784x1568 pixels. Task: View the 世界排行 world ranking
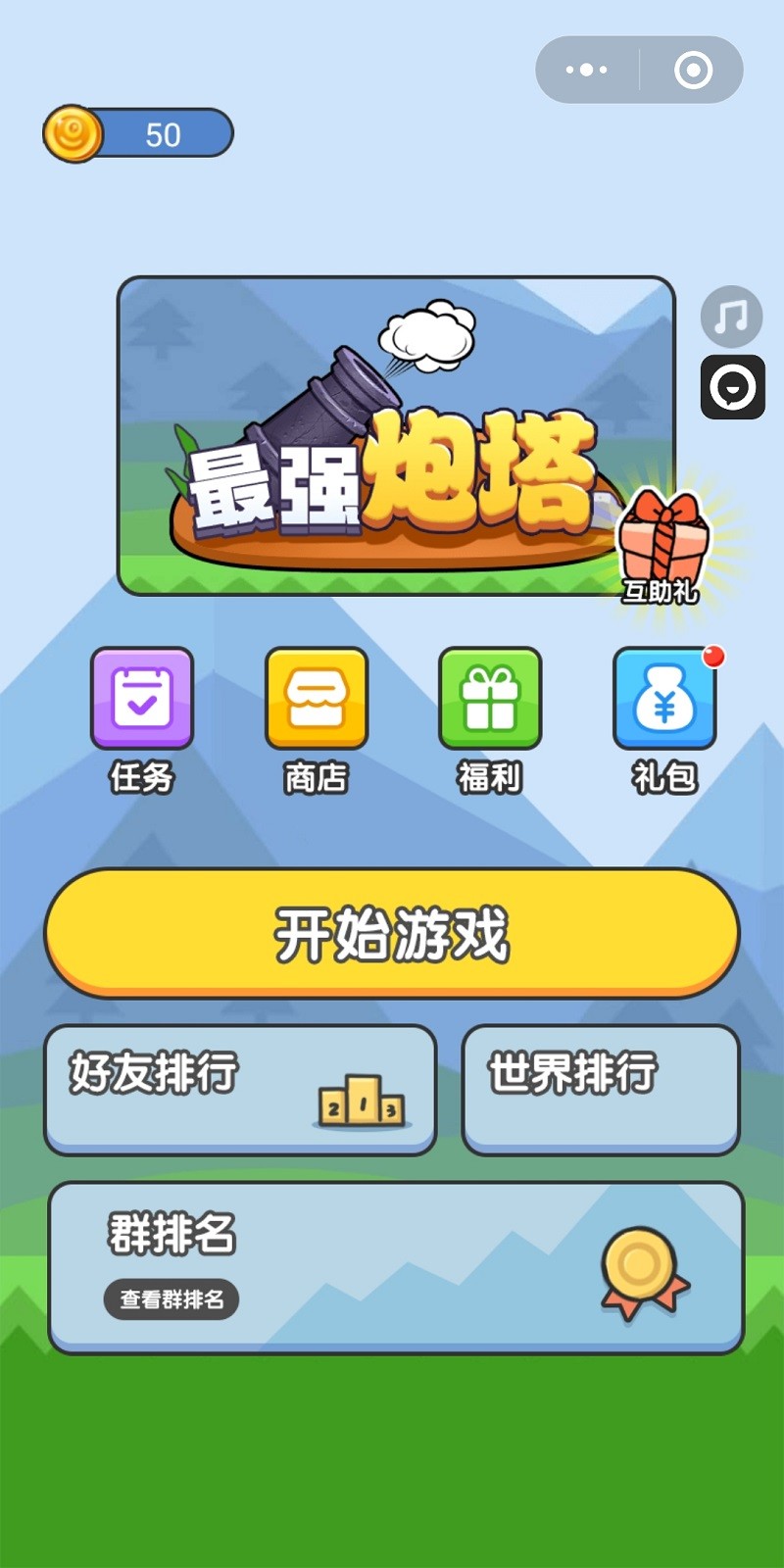tap(600, 1090)
